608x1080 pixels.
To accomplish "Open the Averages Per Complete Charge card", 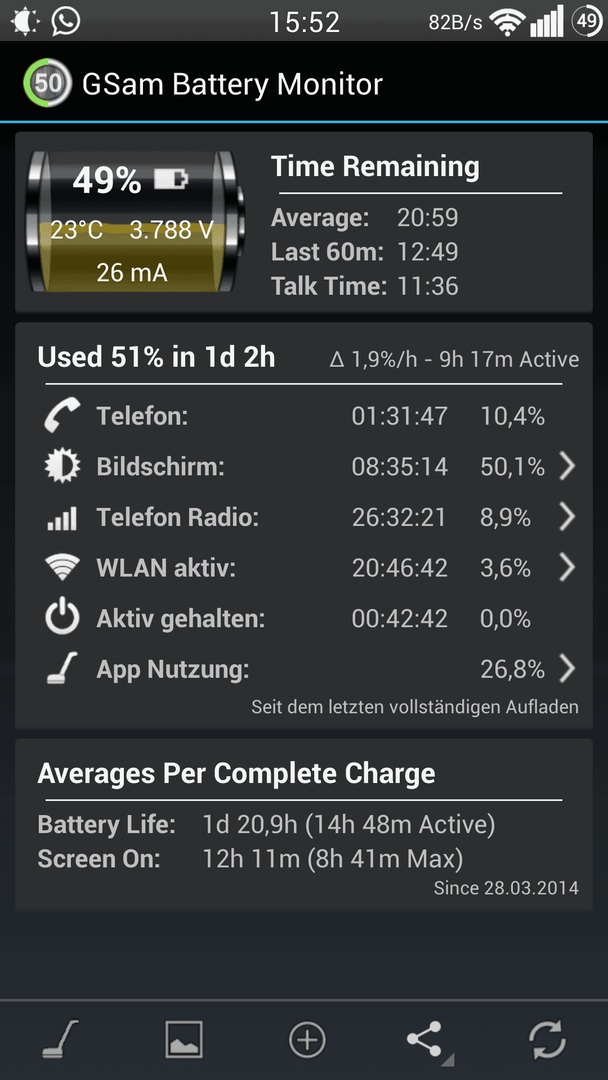I will pyautogui.click(x=304, y=824).
